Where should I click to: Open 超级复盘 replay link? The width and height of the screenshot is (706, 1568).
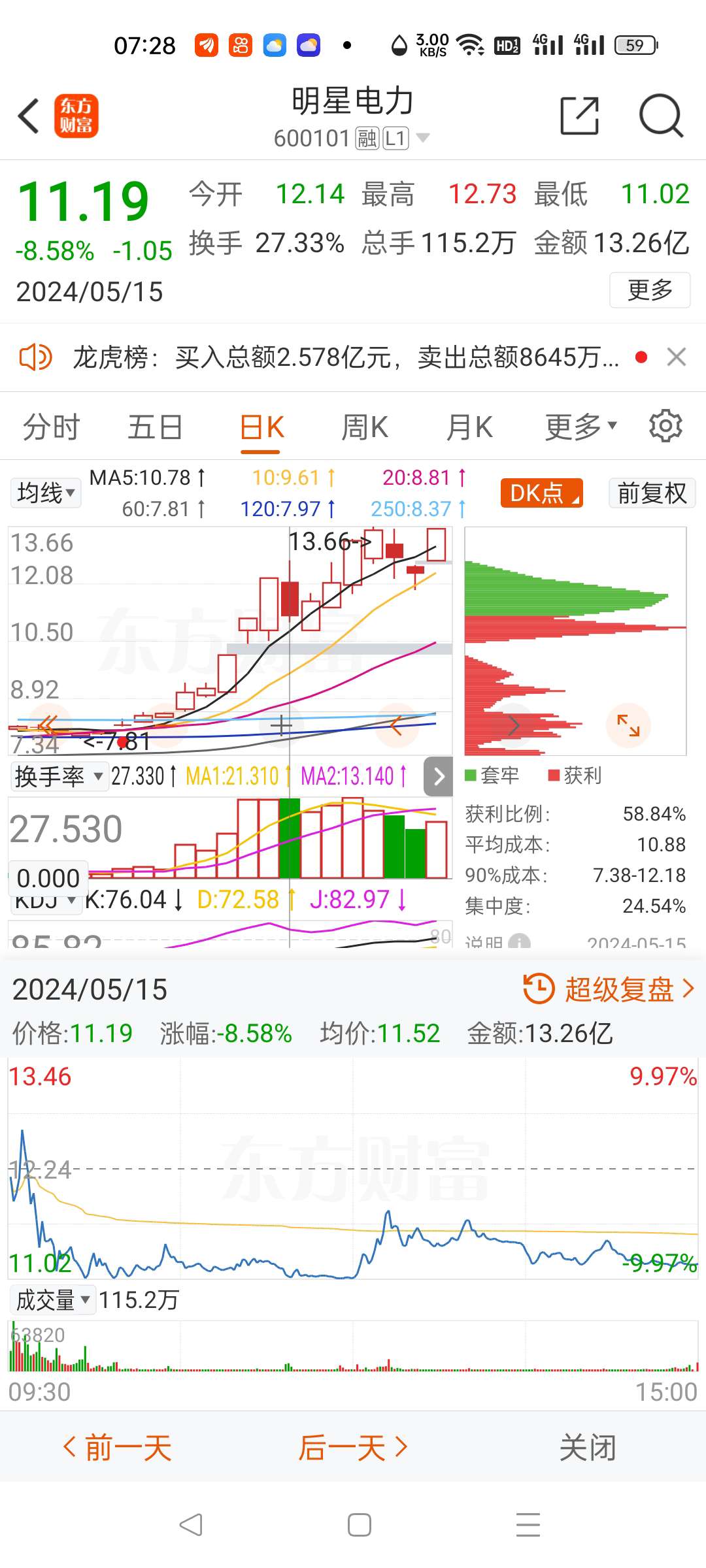(x=609, y=989)
